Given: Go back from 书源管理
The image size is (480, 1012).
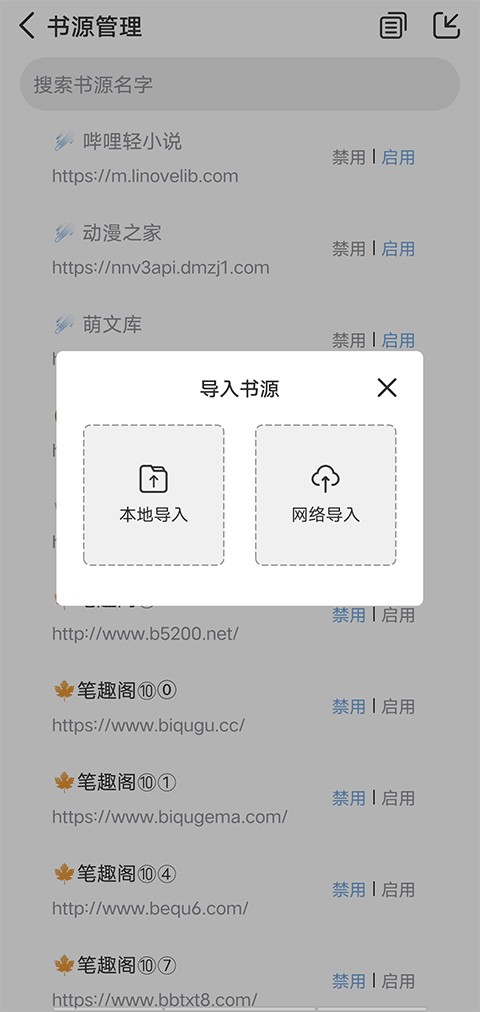Looking at the screenshot, I should click(x=27, y=26).
